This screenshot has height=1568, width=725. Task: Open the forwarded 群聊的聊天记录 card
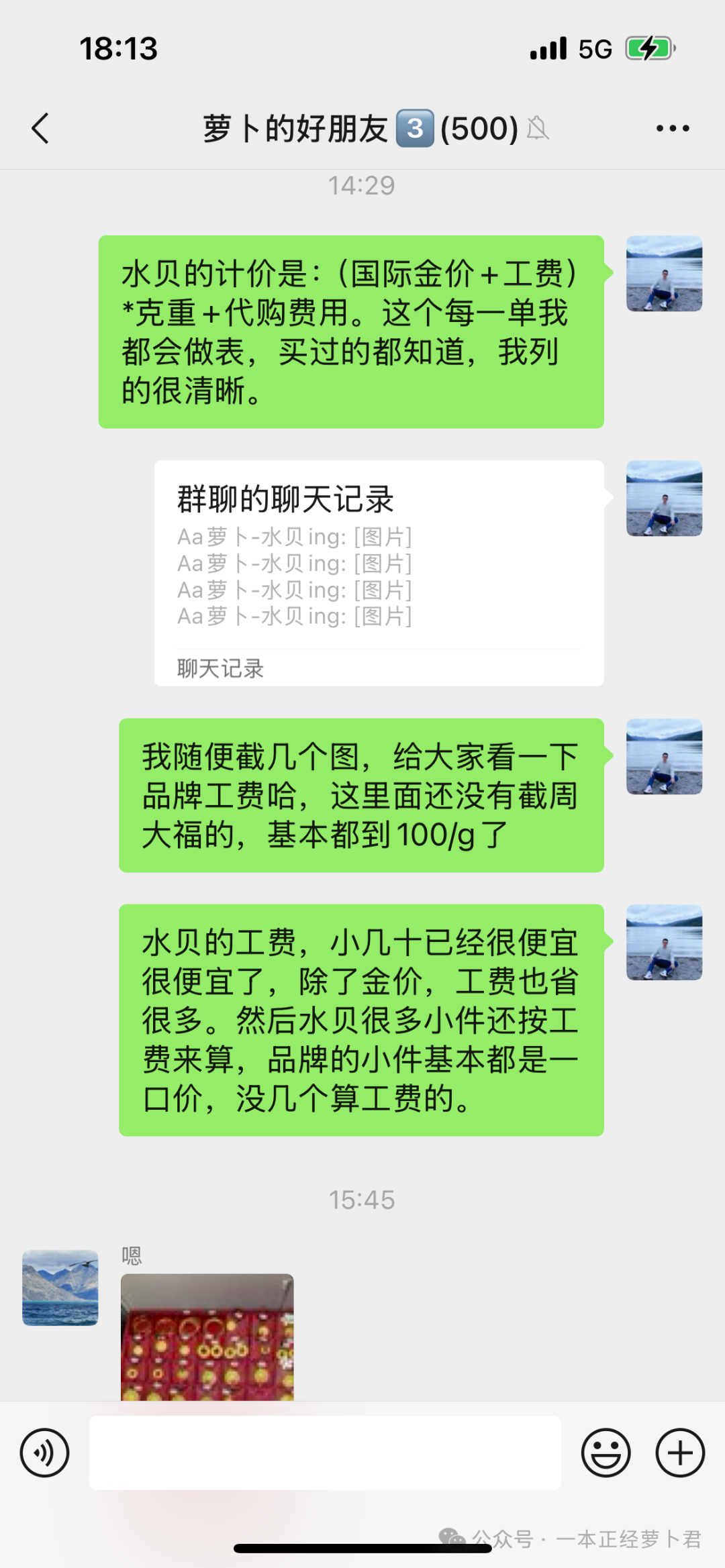point(379,573)
